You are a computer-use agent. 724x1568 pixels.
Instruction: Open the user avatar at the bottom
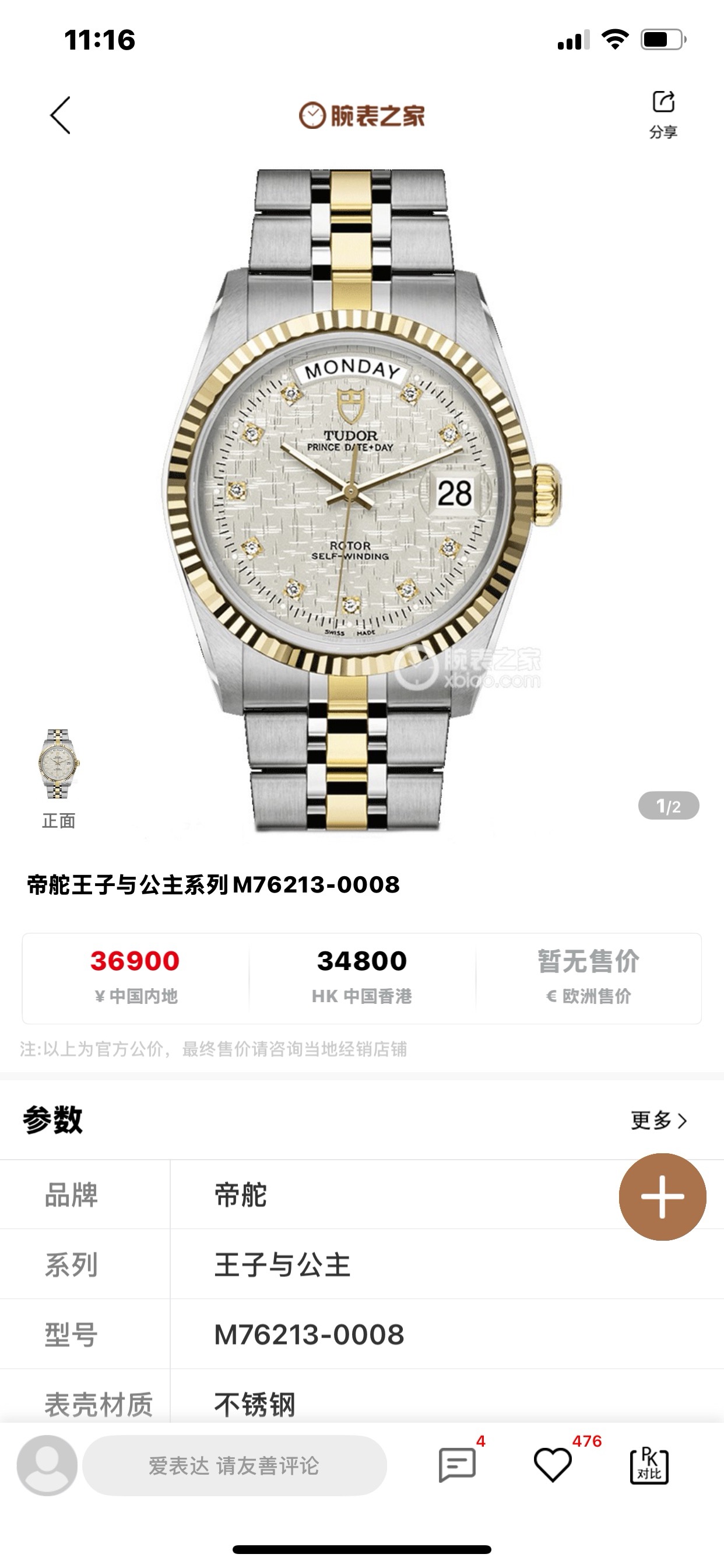pyautogui.click(x=47, y=1465)
